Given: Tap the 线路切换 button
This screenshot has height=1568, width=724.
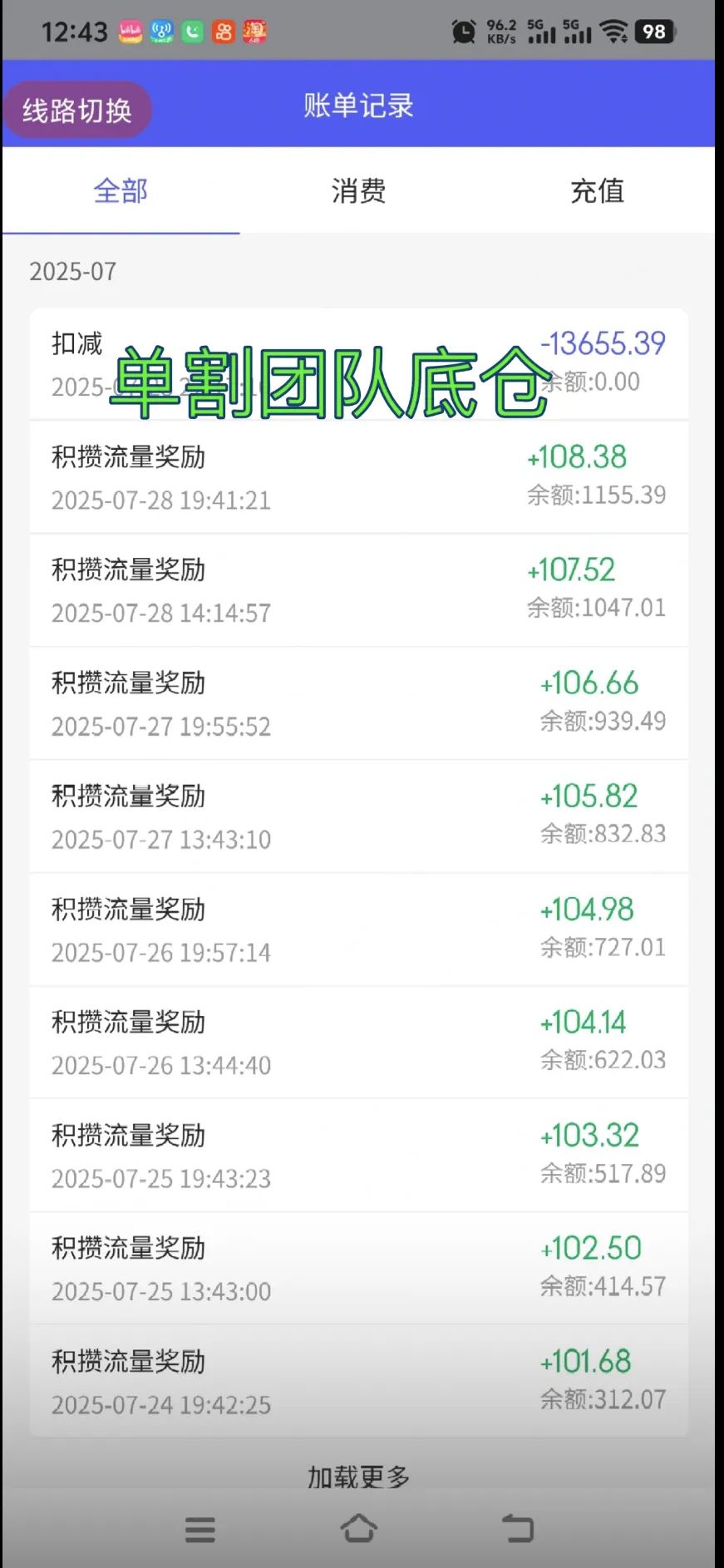Looking at the screenshot, I should pyautogui.click(x=76, y=110).
